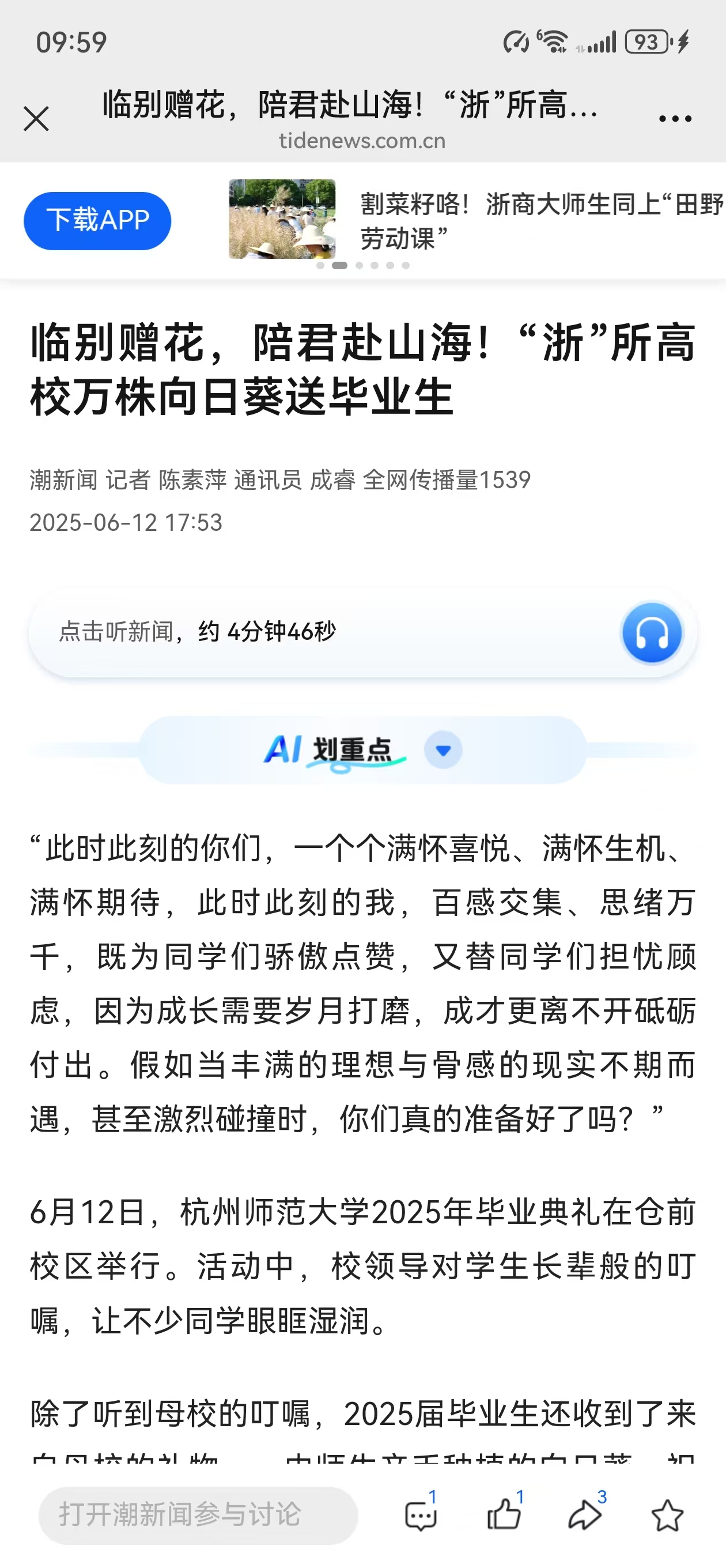Favorite the article with star icon

(x=668, y=1514)
